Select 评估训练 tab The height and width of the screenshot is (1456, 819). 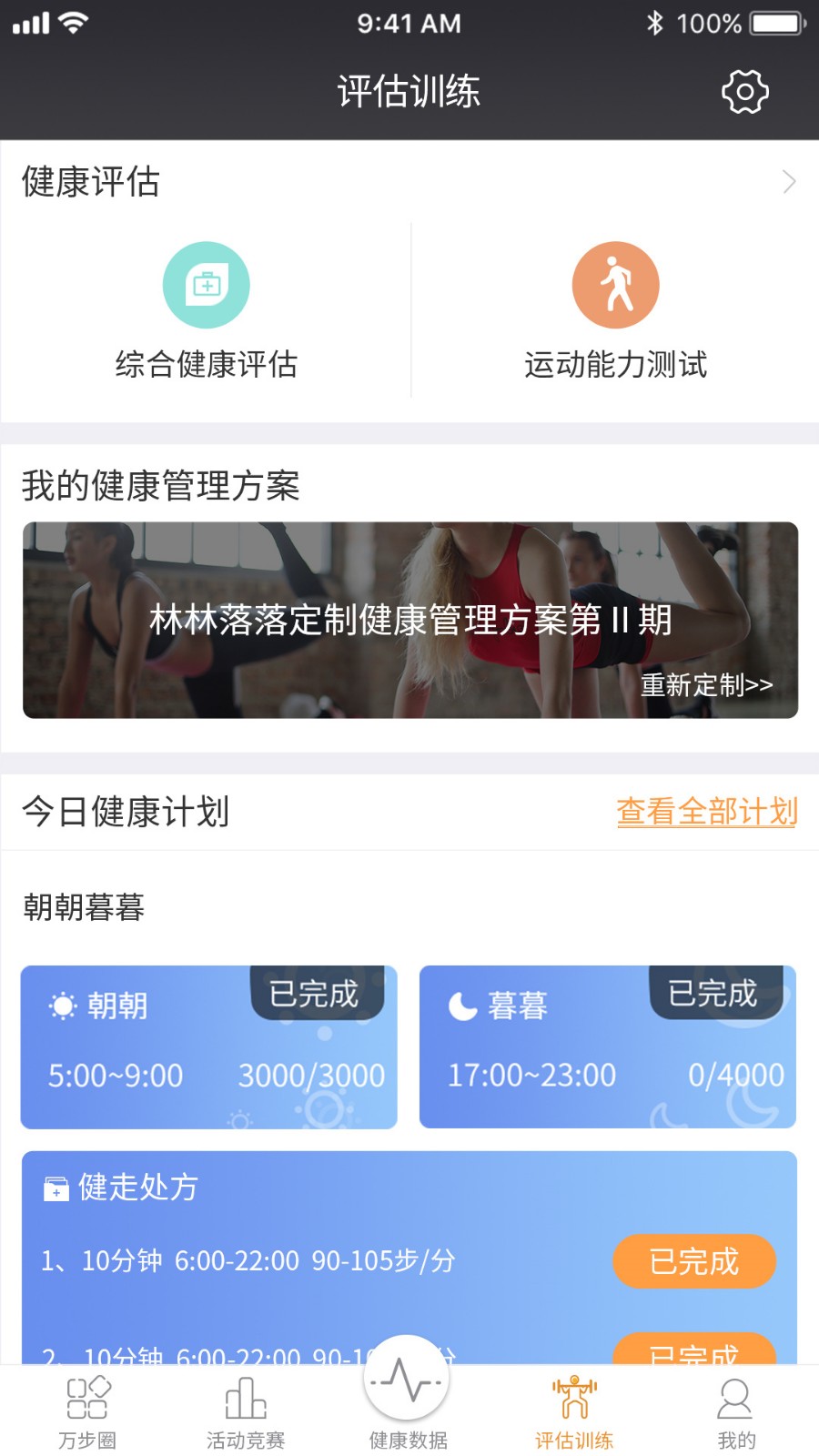pos(573,1412)
